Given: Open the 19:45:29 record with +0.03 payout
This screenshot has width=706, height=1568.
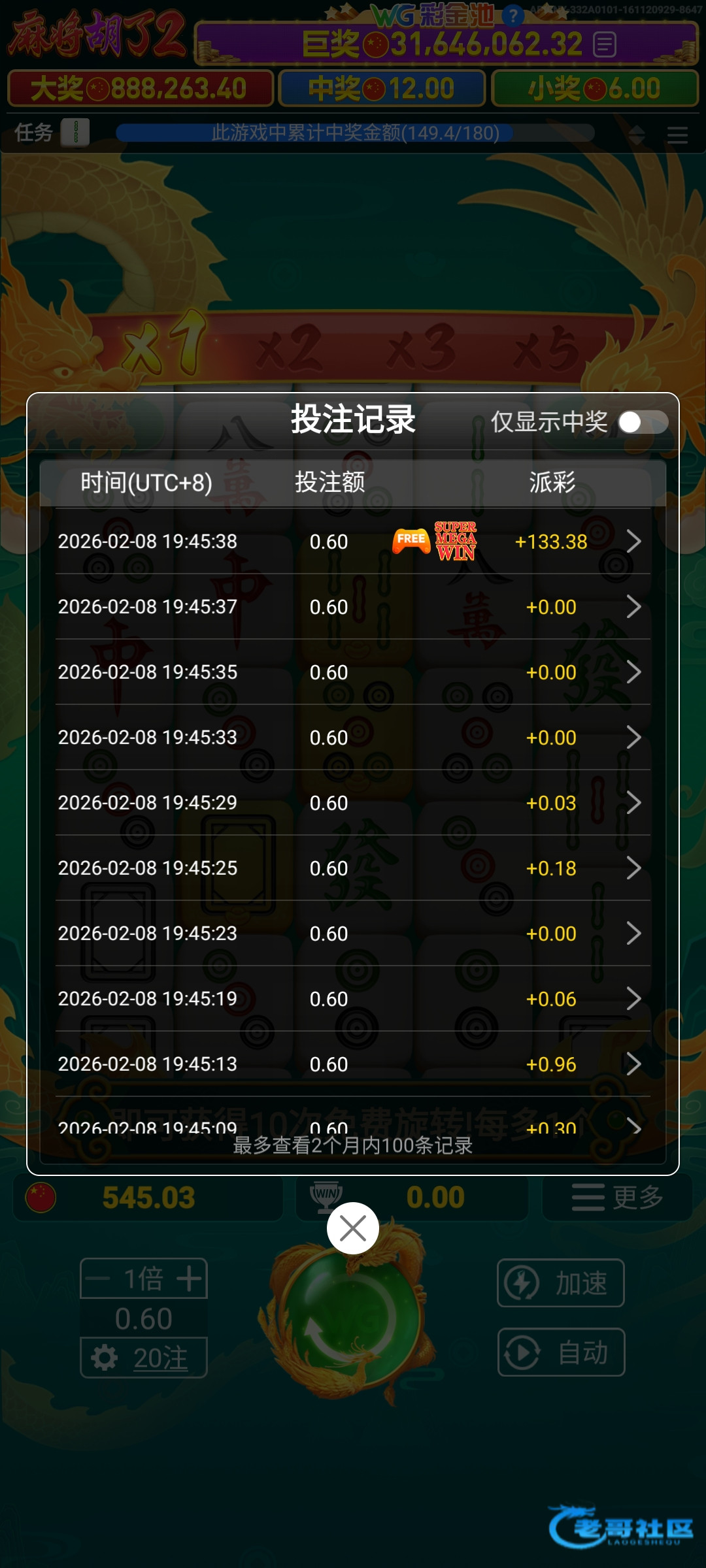Looking at the screenshot, I should [x=633, y=803].
